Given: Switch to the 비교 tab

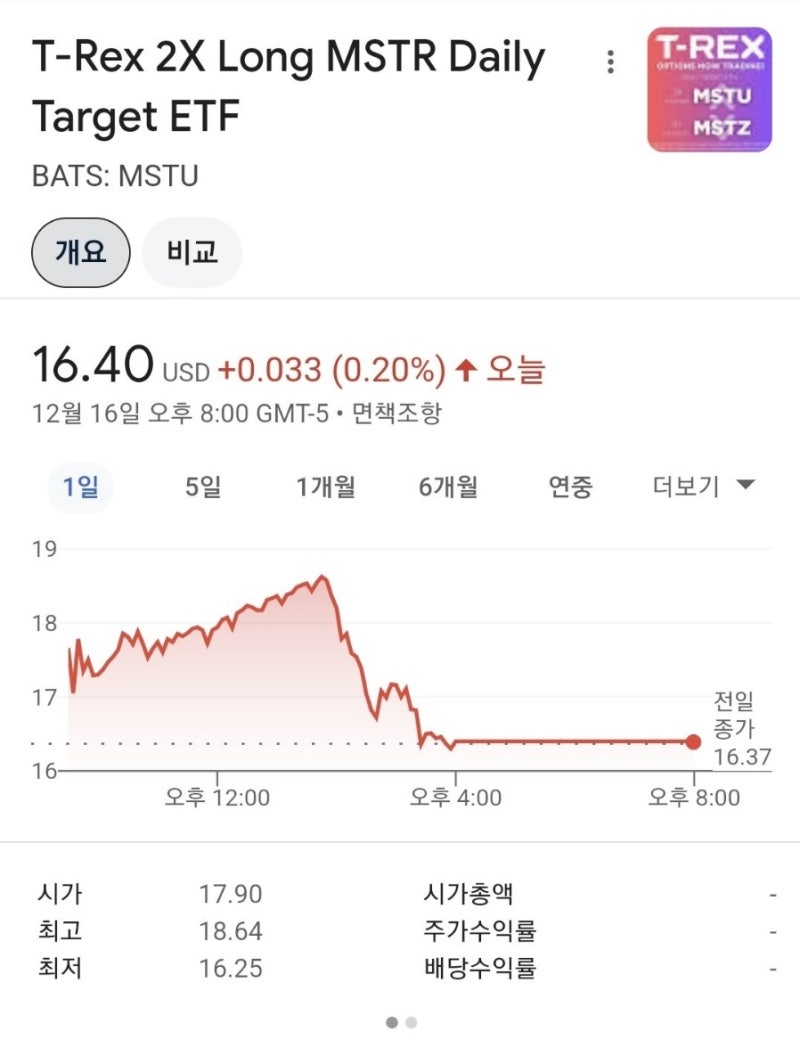Looking at the screenshot, I should (191, 253).
